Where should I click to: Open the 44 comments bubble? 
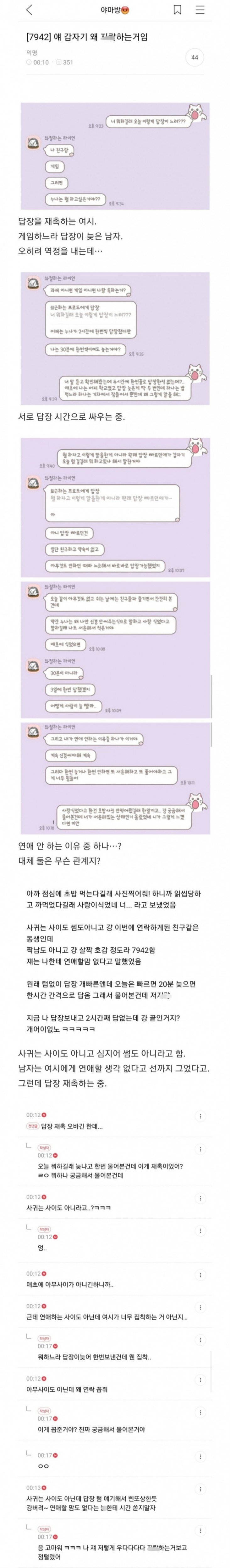point(194,57)
